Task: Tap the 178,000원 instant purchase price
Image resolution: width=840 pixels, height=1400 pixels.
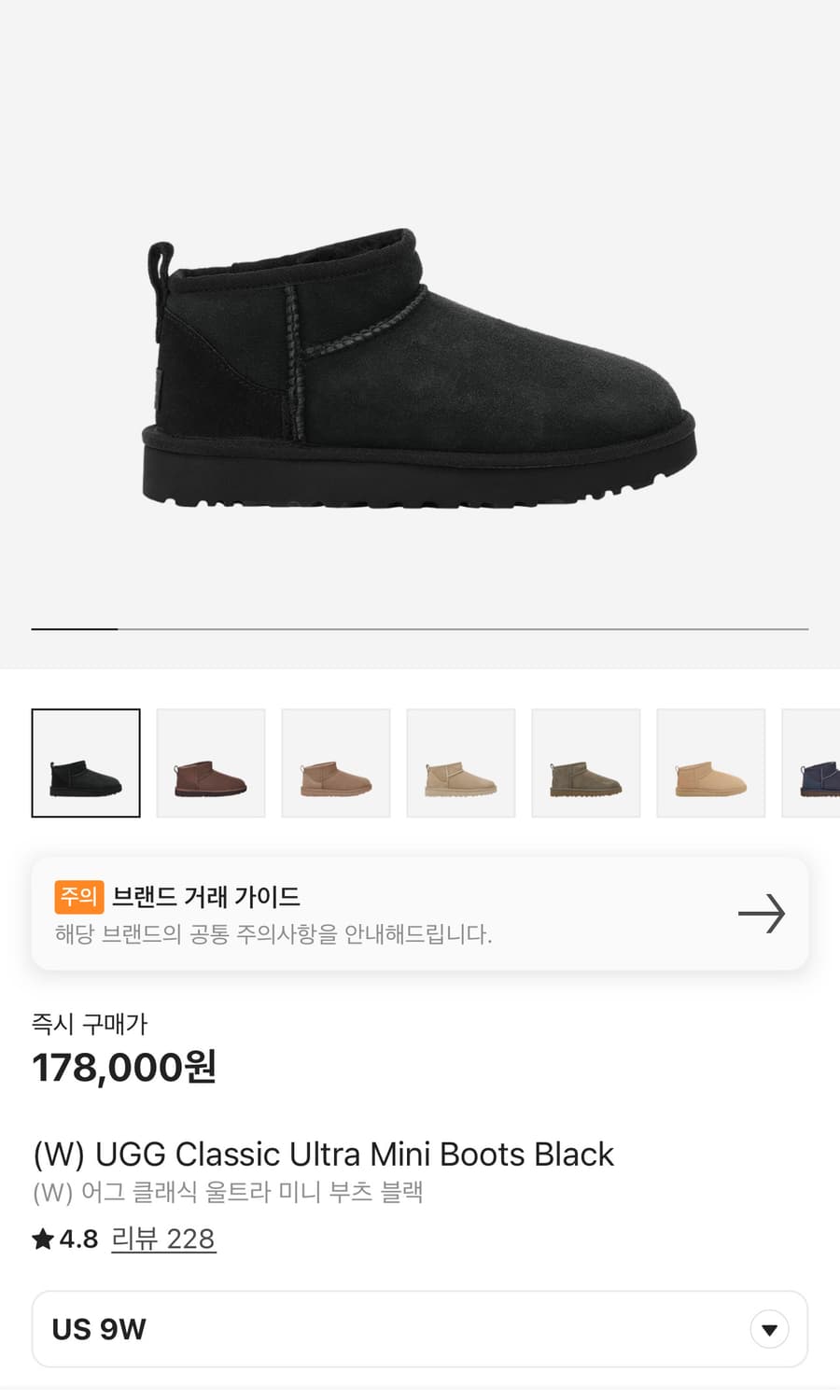Action: (x=123, y=1067)
